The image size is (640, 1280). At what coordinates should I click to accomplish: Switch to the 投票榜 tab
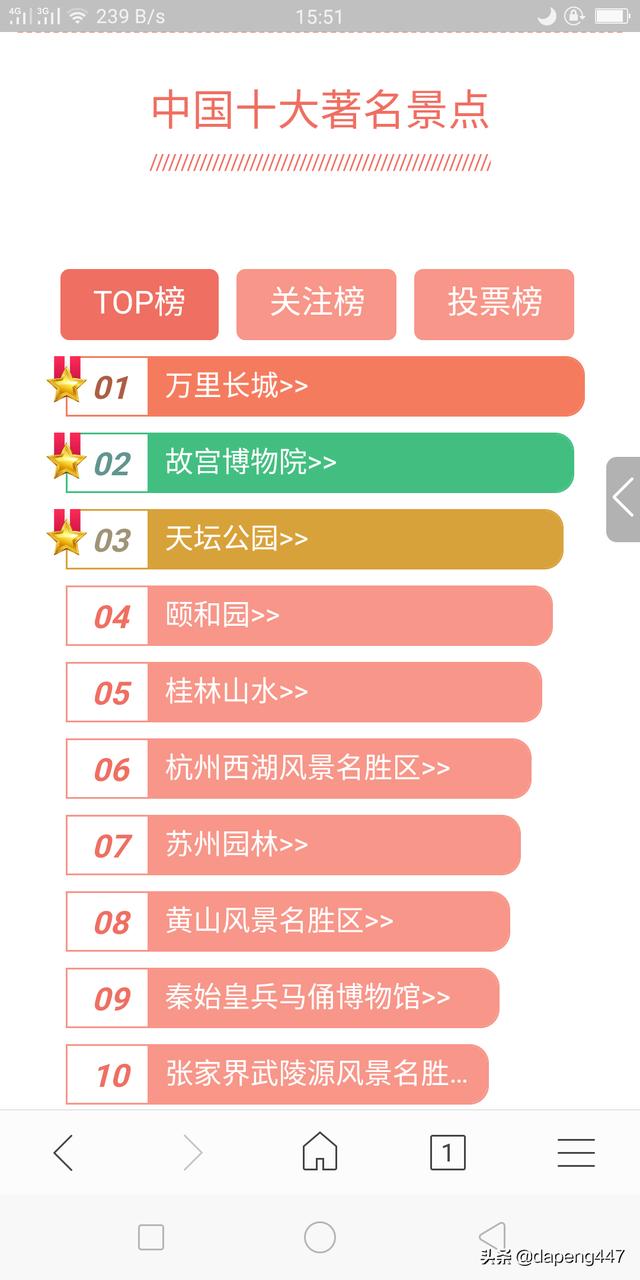(x=494, y=303)
